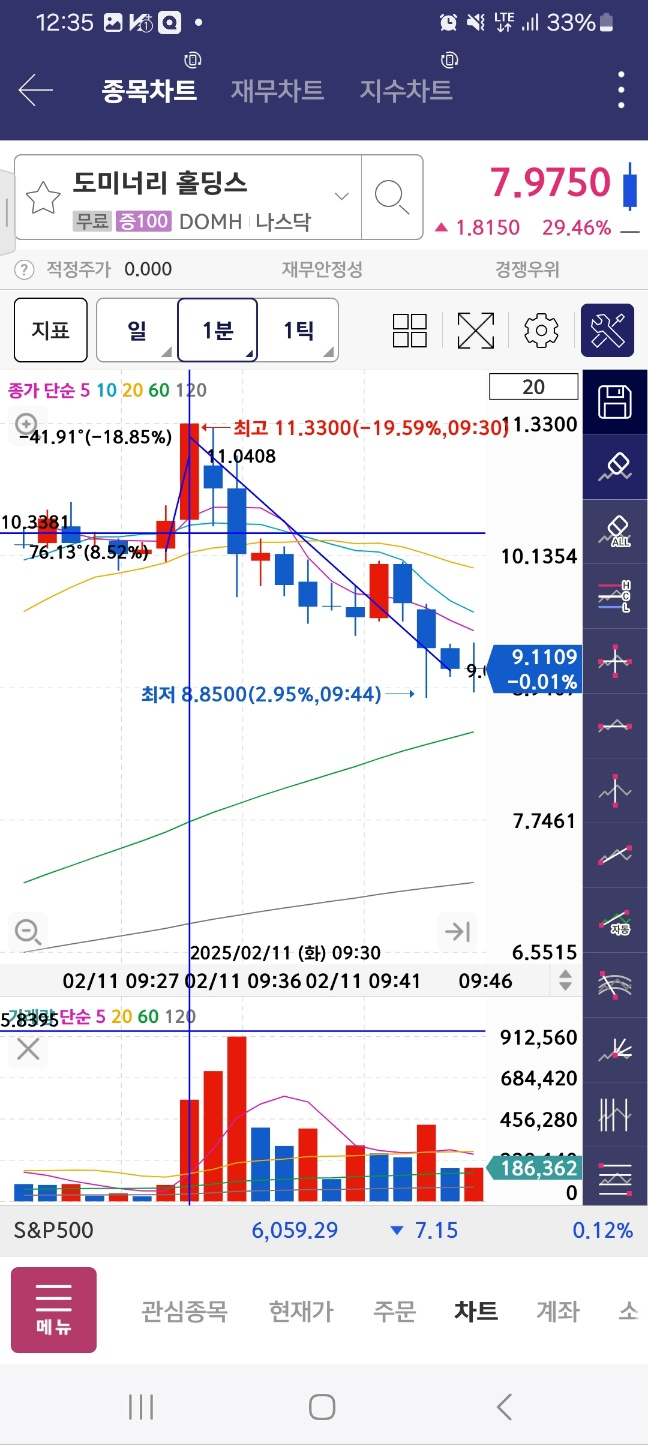This screenshot has height=1445, width=648.
Task: Go back using the top-left arrow
Action: (x=36, y=91)
